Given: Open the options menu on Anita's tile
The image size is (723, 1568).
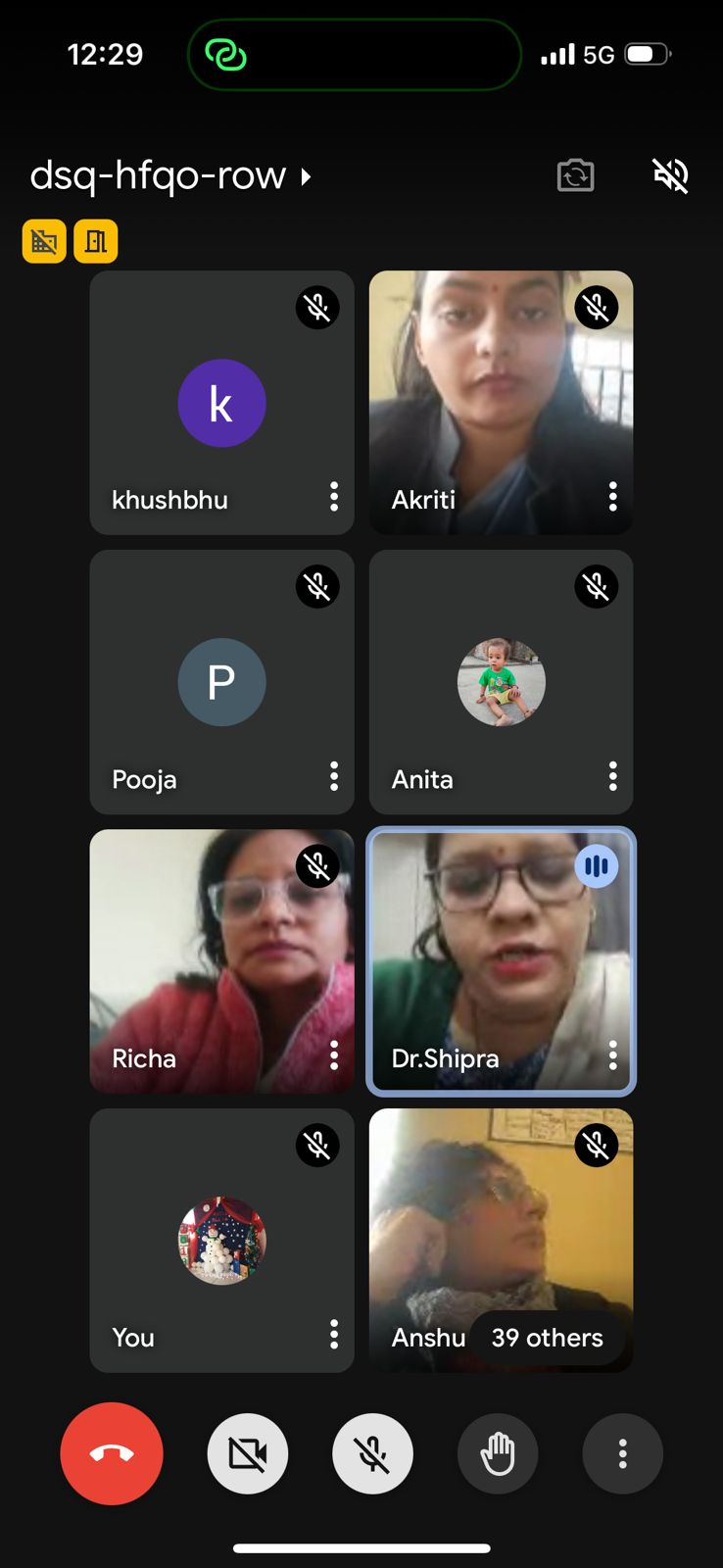Looking at the screenshot, I should click(x=613, y=776).
